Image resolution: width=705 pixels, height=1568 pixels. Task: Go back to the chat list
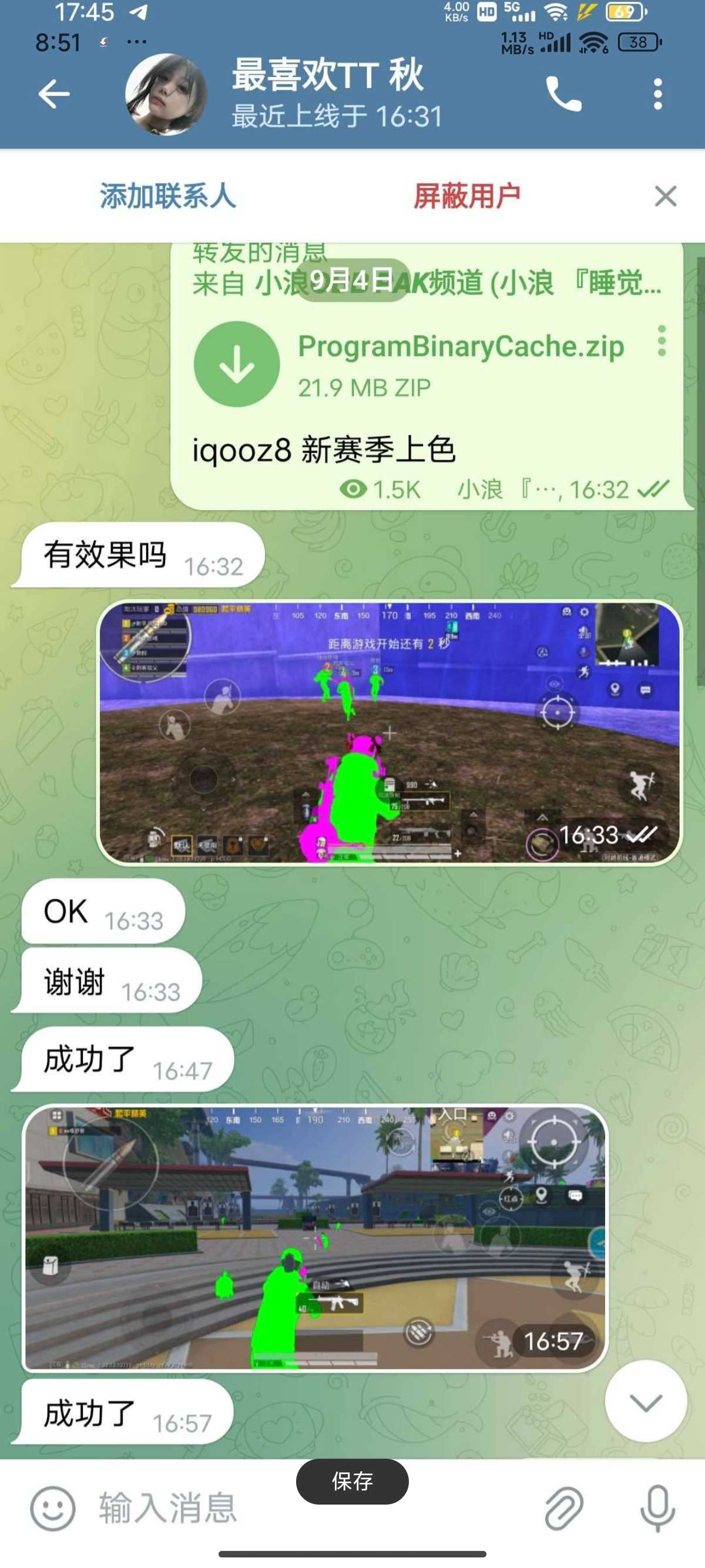click(53, 95)
